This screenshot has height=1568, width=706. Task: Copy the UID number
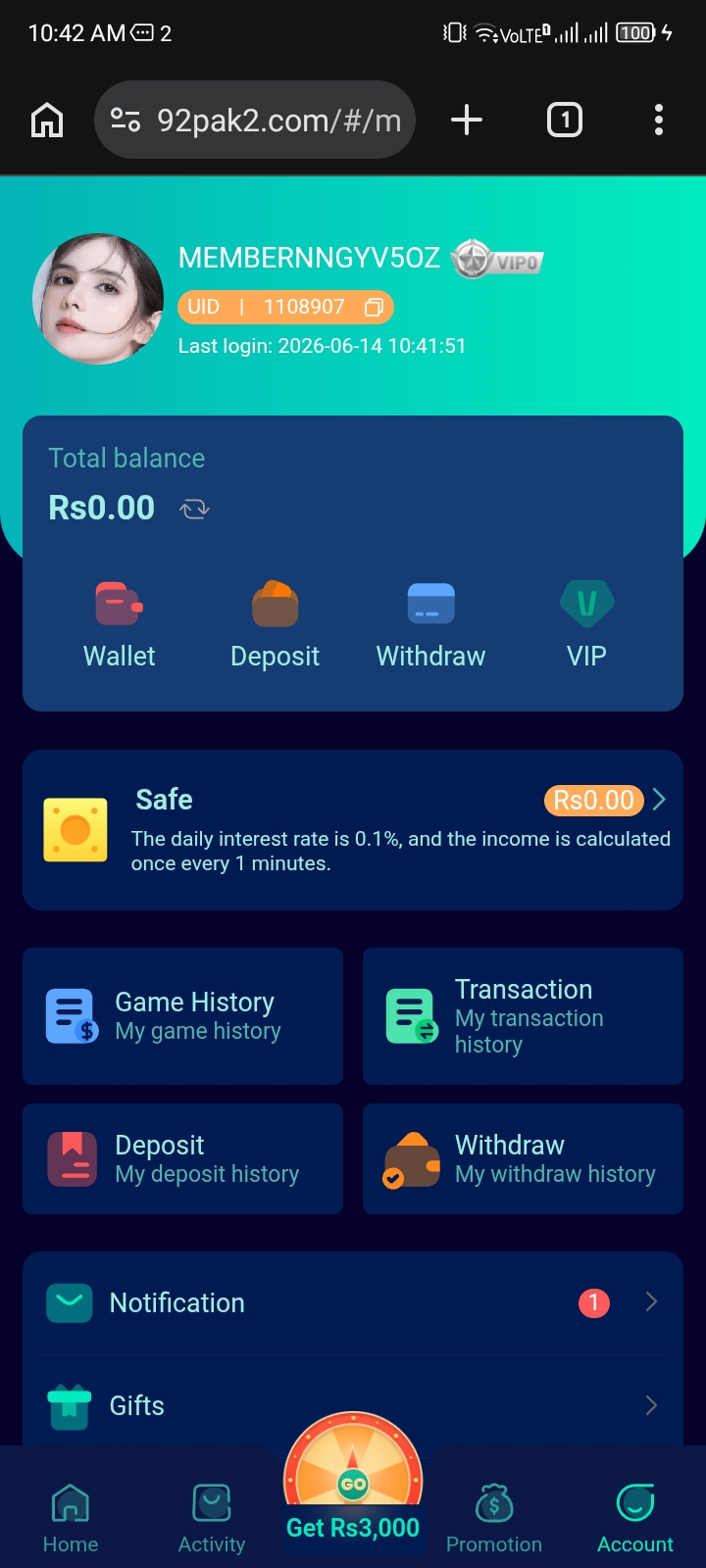[374, 308]
